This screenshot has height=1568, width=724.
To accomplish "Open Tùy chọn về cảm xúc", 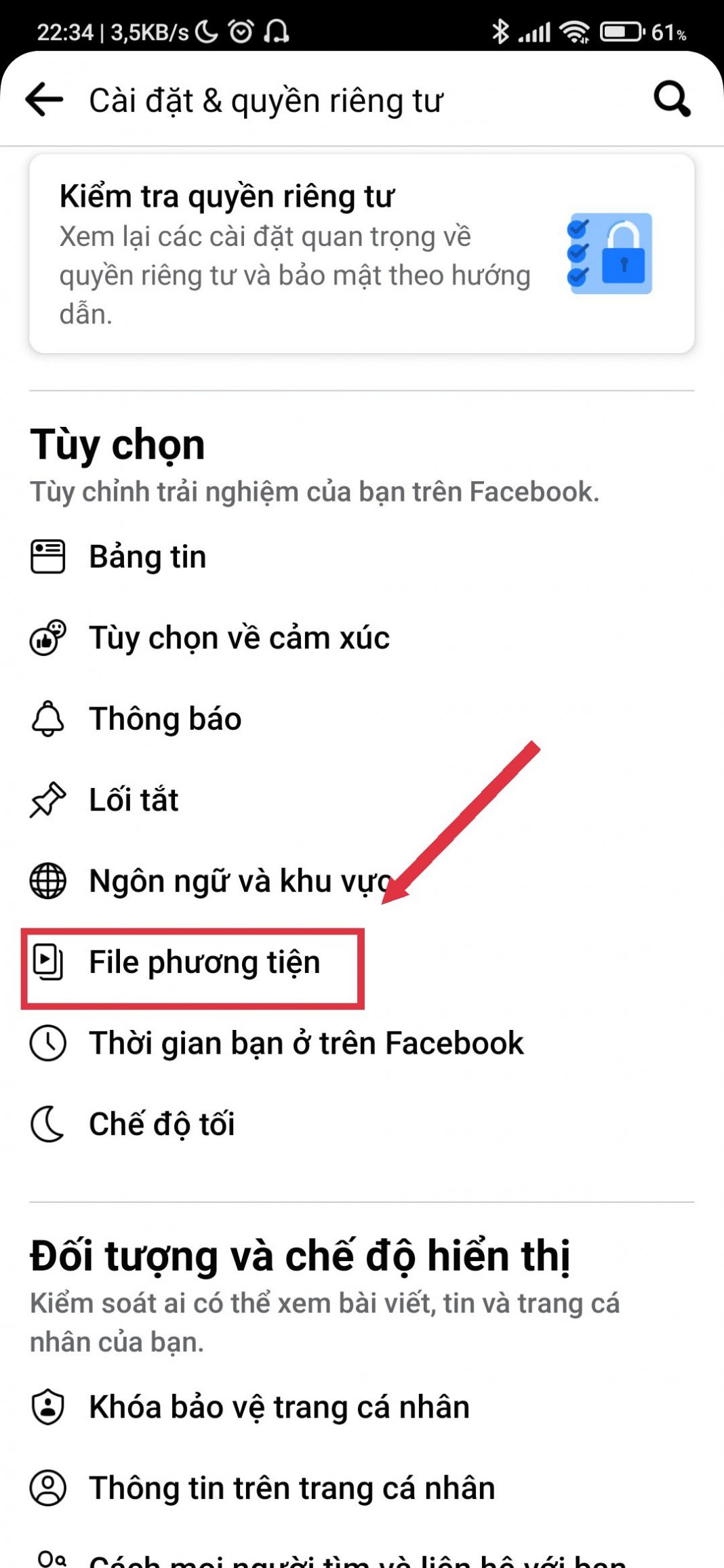I will 239,638.
